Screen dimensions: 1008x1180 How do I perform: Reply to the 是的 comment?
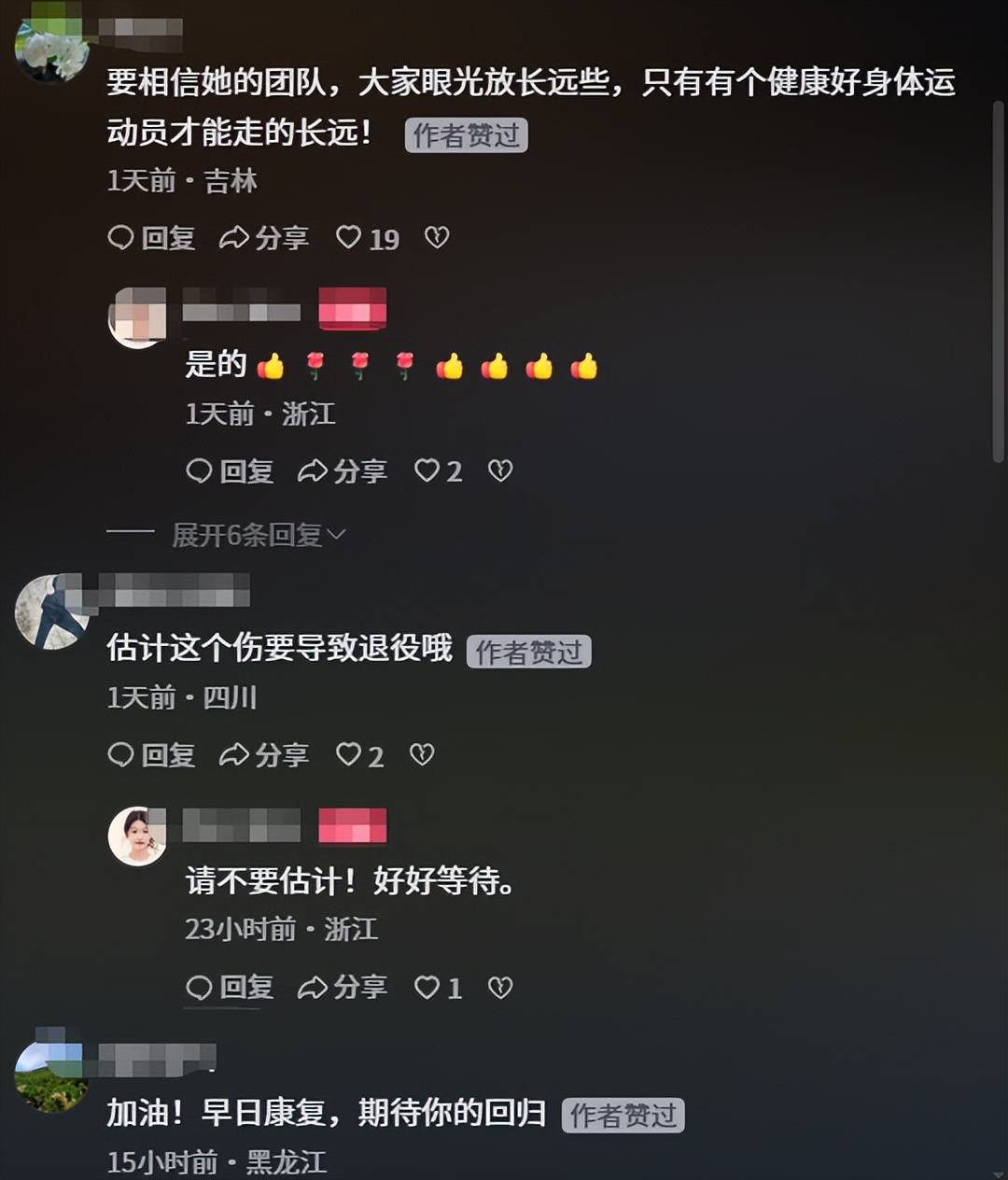coord(230,471)
